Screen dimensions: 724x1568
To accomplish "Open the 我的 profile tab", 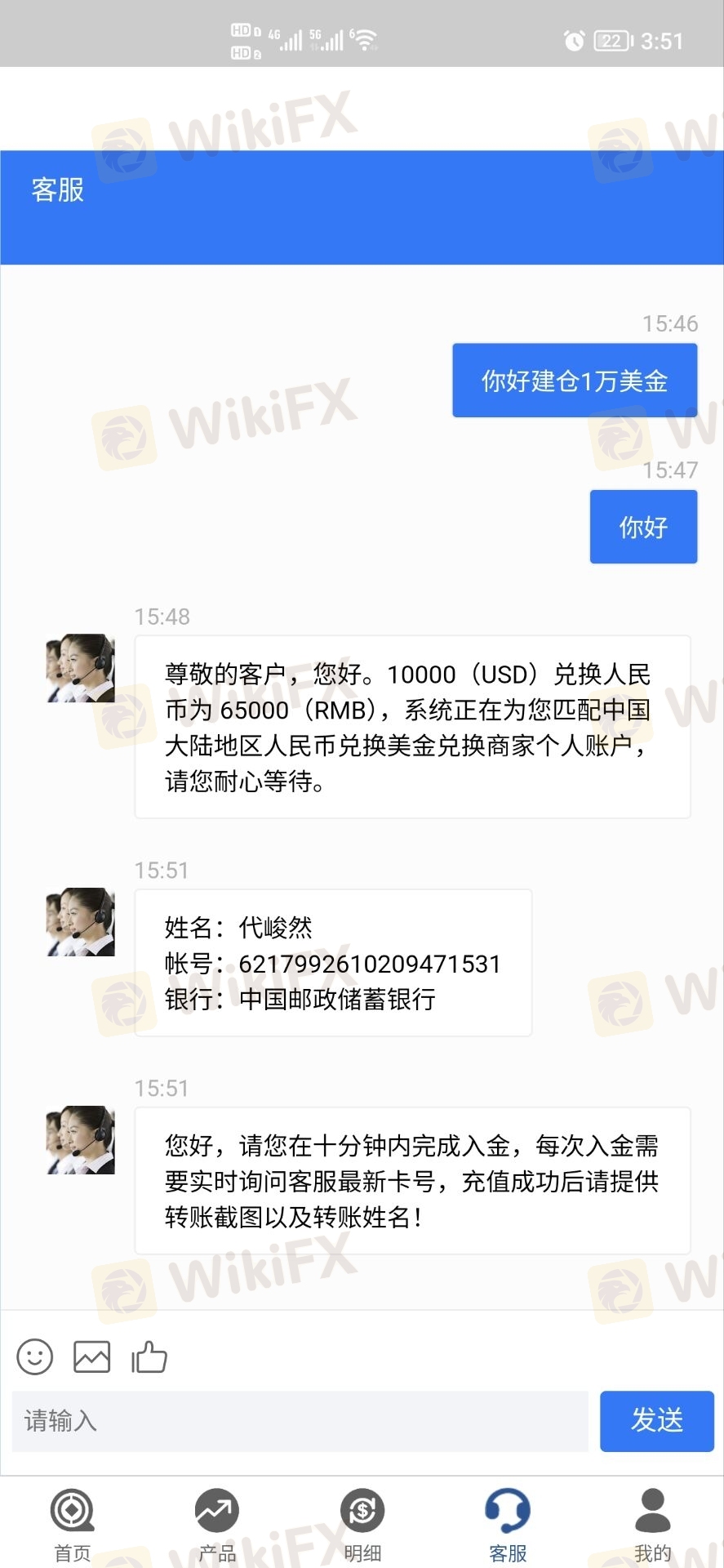I will (652, 1524).
